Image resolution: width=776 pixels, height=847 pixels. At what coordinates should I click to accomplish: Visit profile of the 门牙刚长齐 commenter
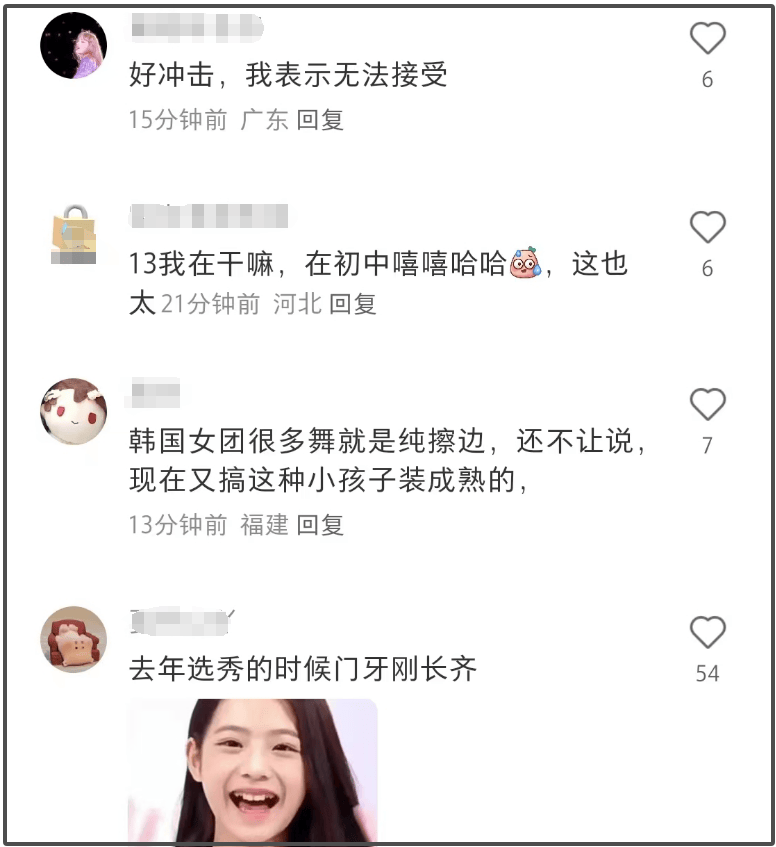pyautogui.click(x=73, y=639)
